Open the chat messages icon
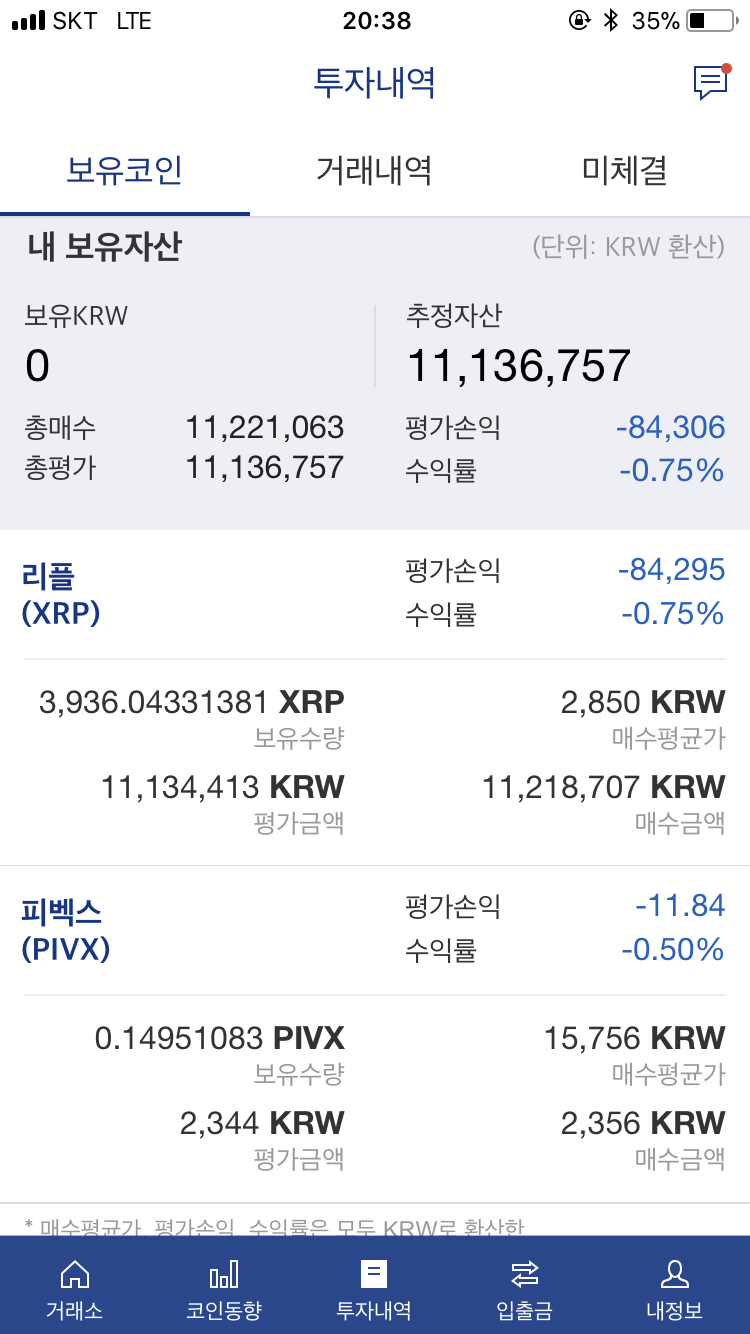750x1334 pixels. pos(710,82)
